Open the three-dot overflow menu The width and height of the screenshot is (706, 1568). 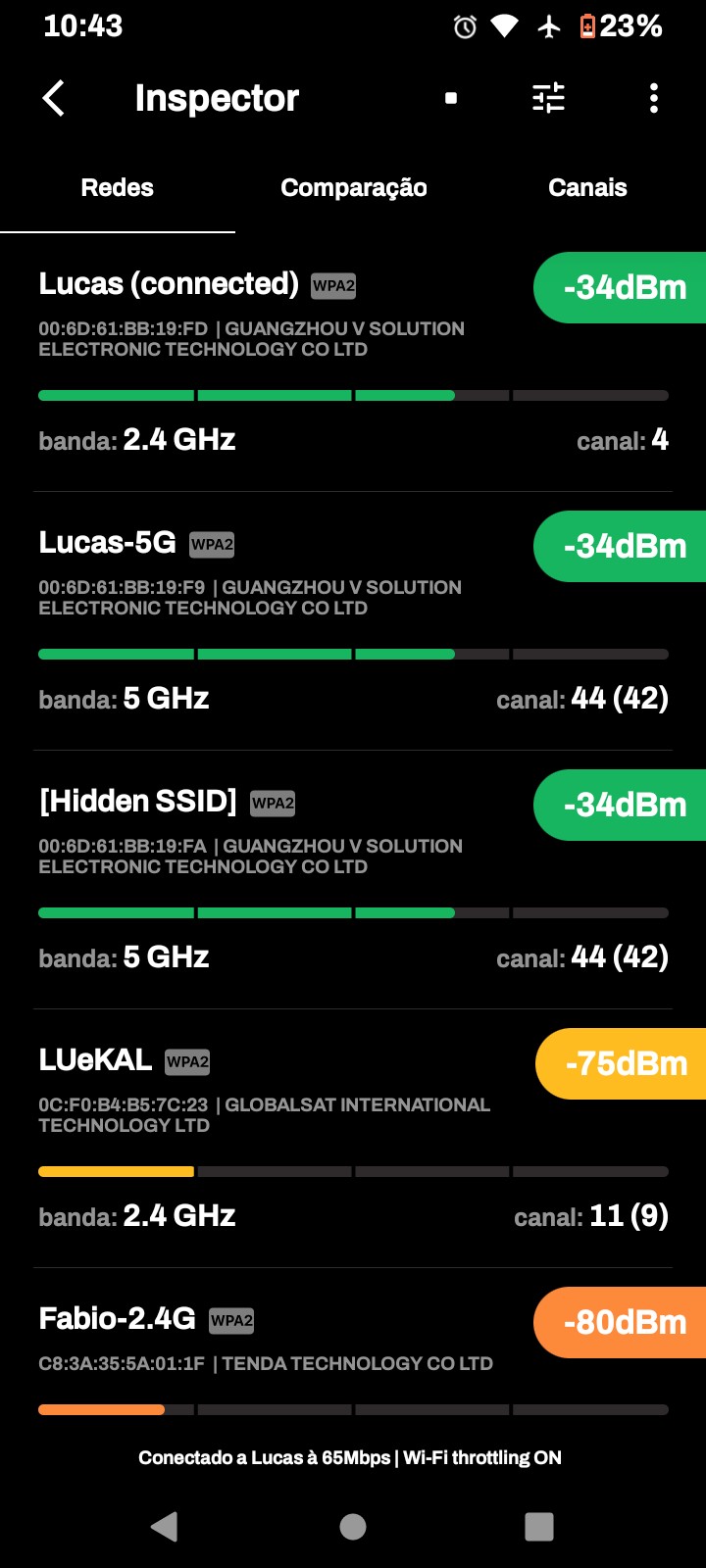point(654,98)
